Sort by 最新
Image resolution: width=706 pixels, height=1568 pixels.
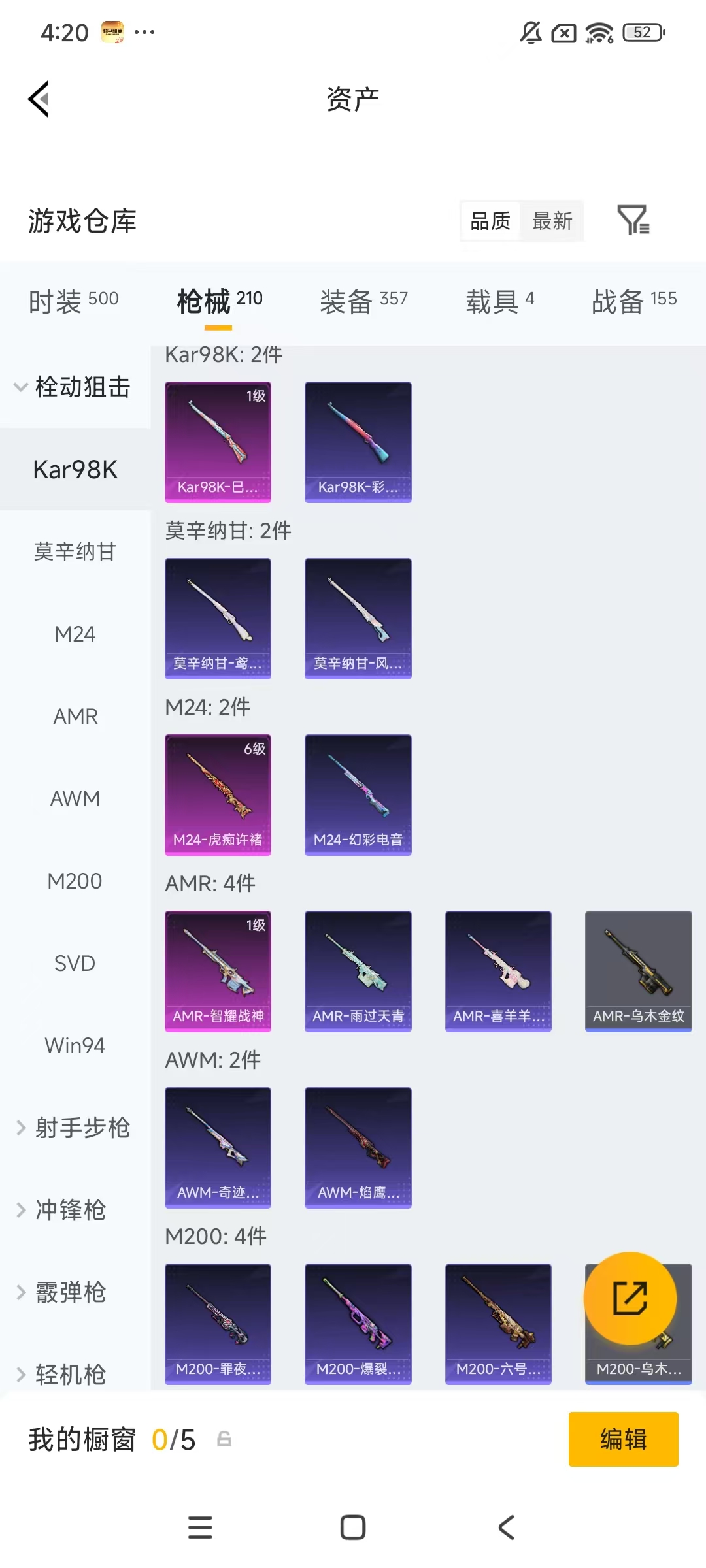click(552, 221)
